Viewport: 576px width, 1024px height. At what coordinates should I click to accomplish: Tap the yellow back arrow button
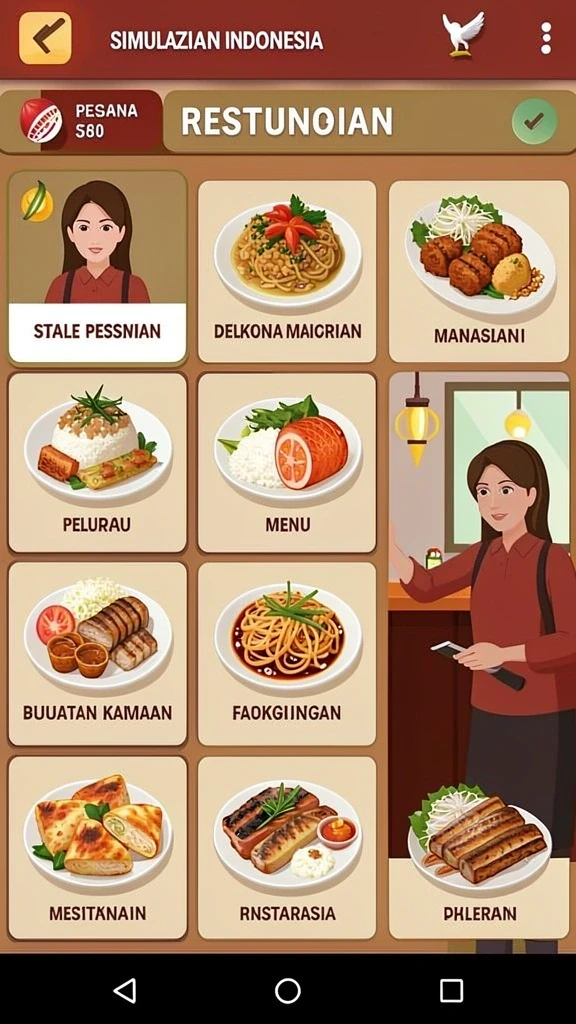point(45,38)
